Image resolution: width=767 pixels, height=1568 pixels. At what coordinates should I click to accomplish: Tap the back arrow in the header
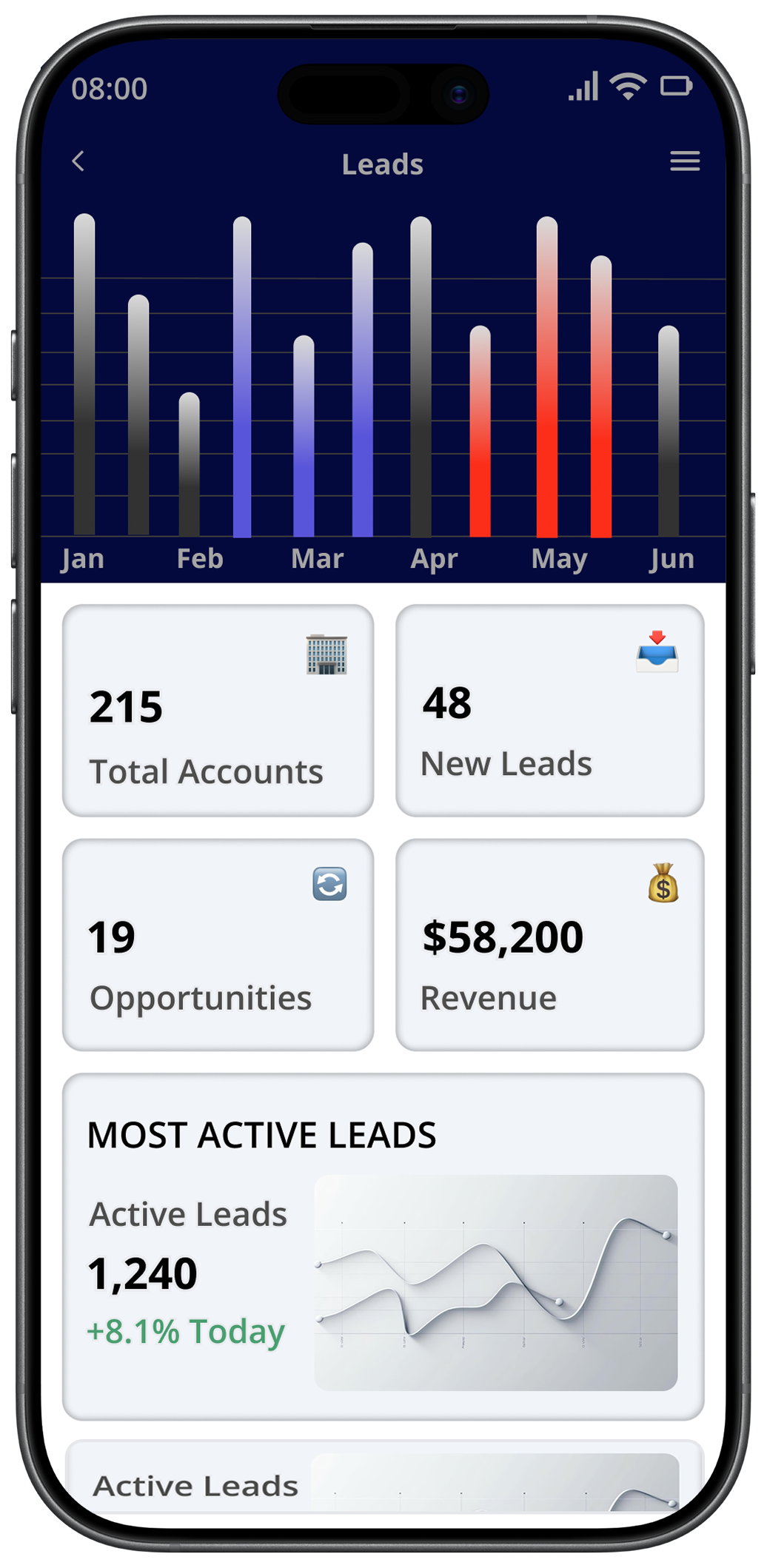[79, 161]
